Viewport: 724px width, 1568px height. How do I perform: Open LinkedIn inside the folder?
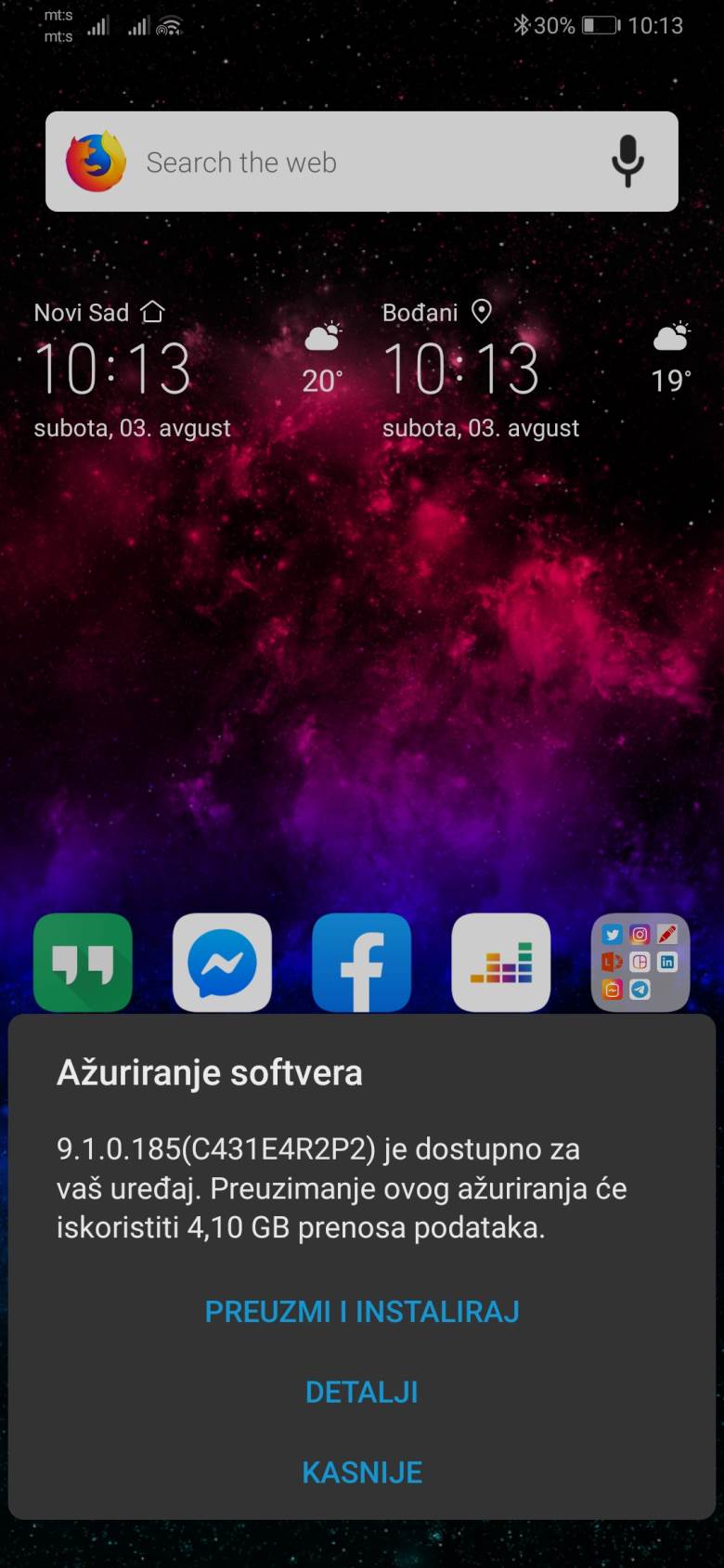click(667, 963)
